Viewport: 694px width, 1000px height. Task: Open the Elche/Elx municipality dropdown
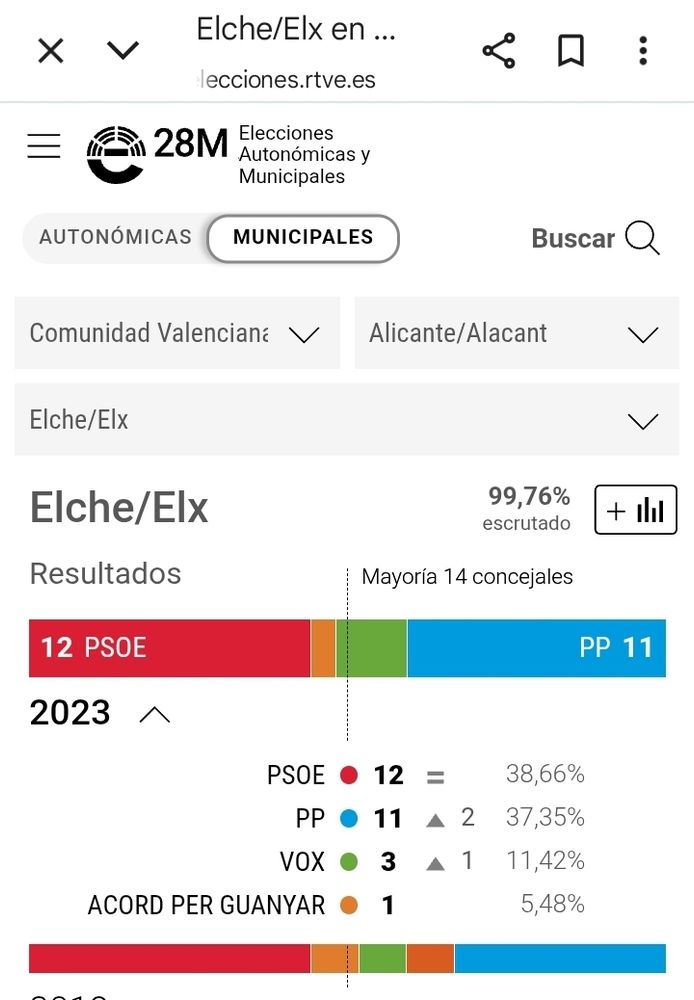point(346,420)
